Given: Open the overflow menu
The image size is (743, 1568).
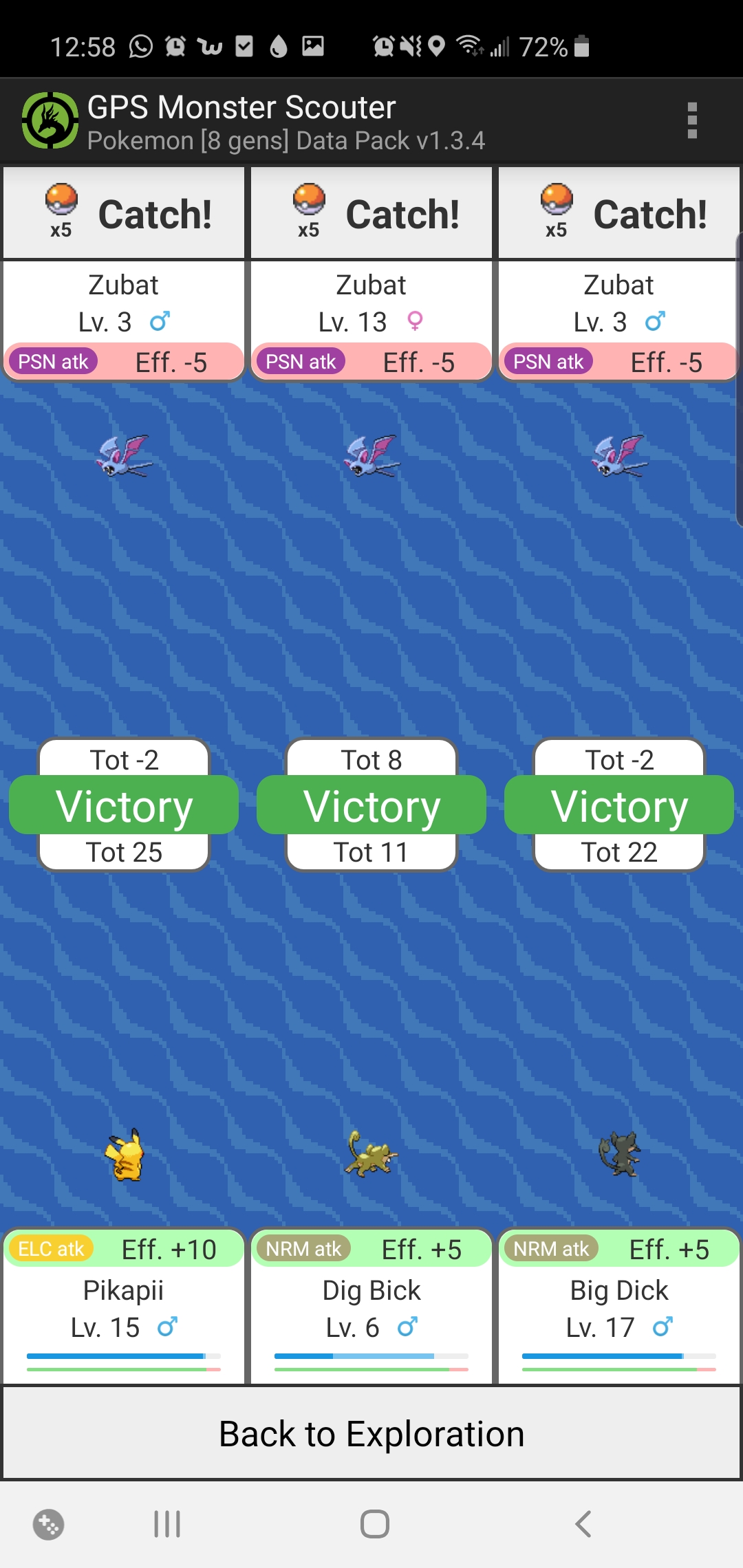Looking at the screenshot, I should coord(692,120).
